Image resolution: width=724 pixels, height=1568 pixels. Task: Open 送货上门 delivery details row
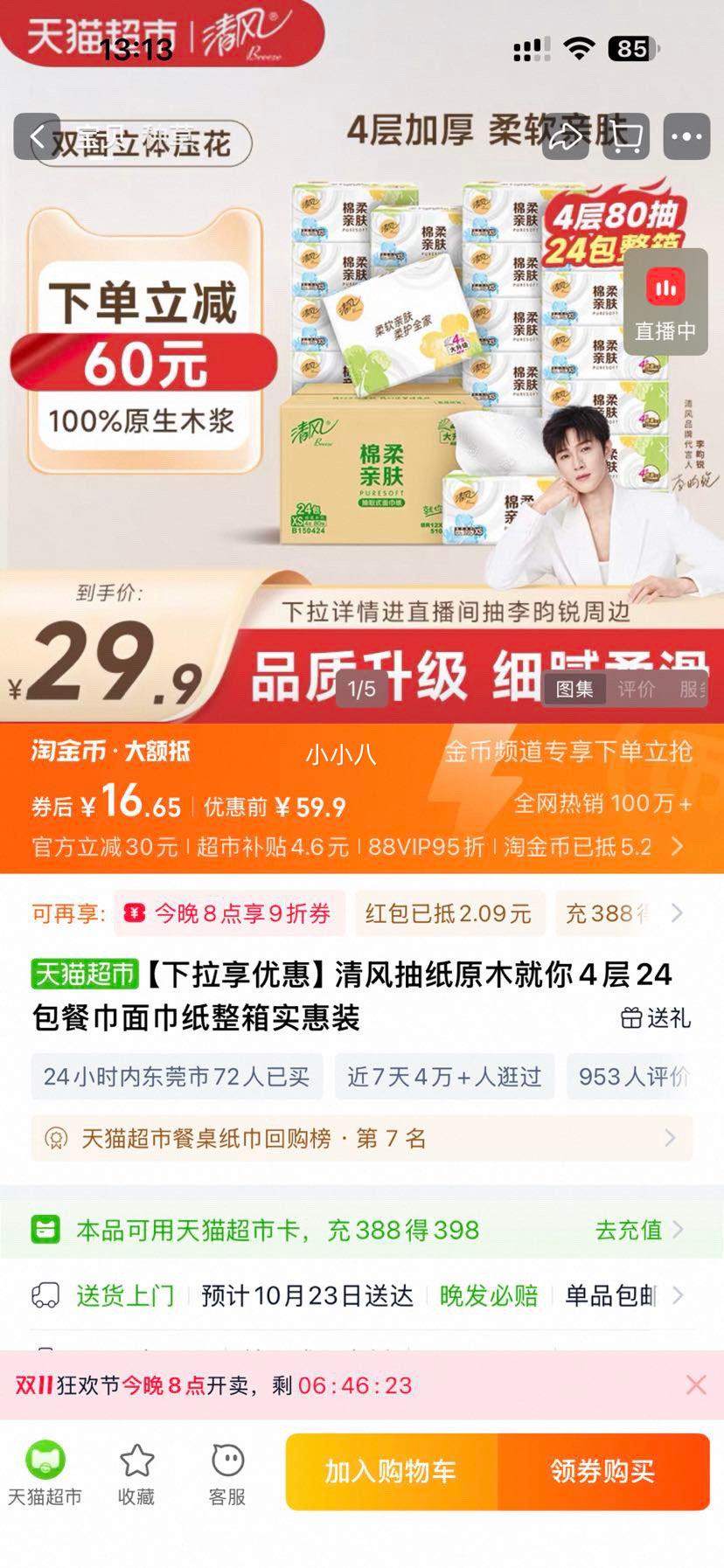(x=361, y=1295)
